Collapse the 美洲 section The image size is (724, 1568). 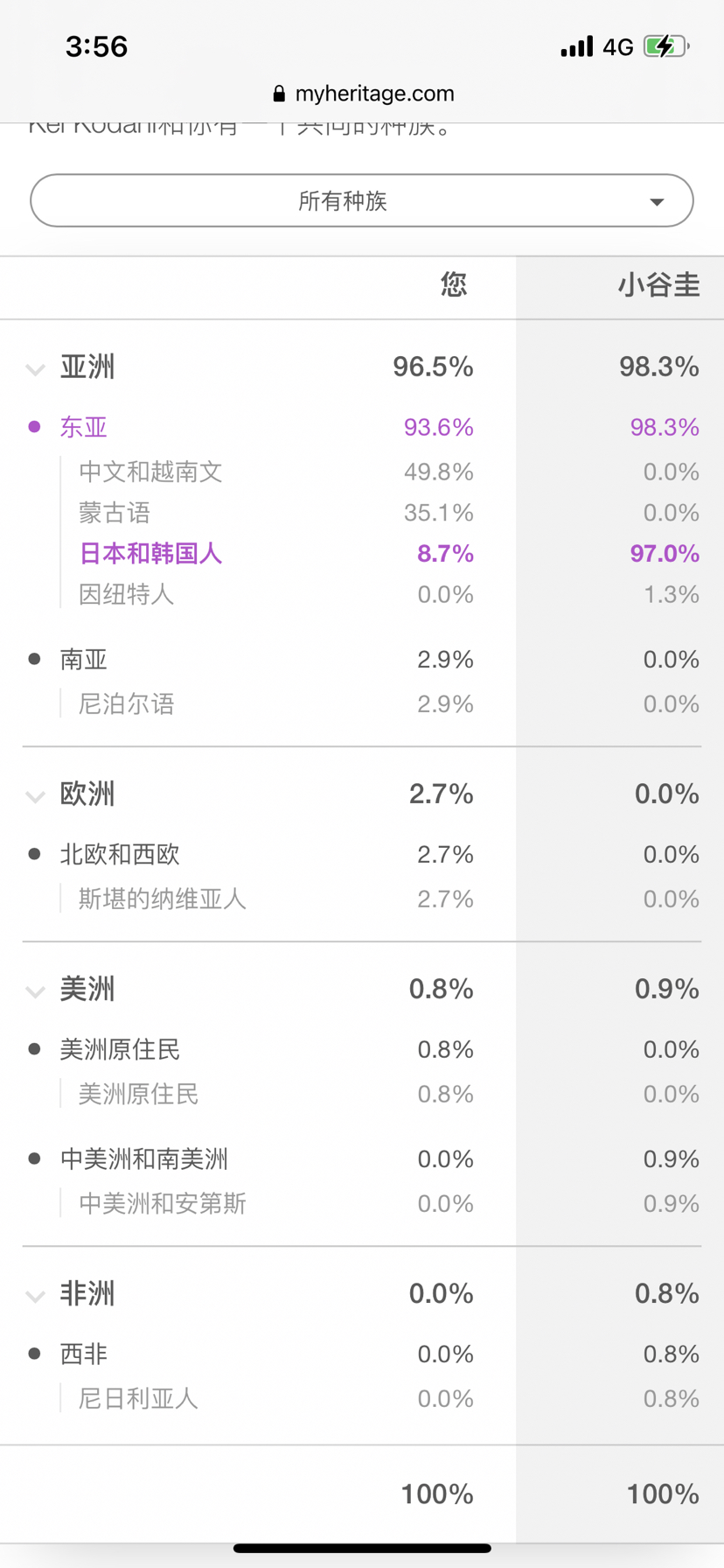tap(35, 991)
